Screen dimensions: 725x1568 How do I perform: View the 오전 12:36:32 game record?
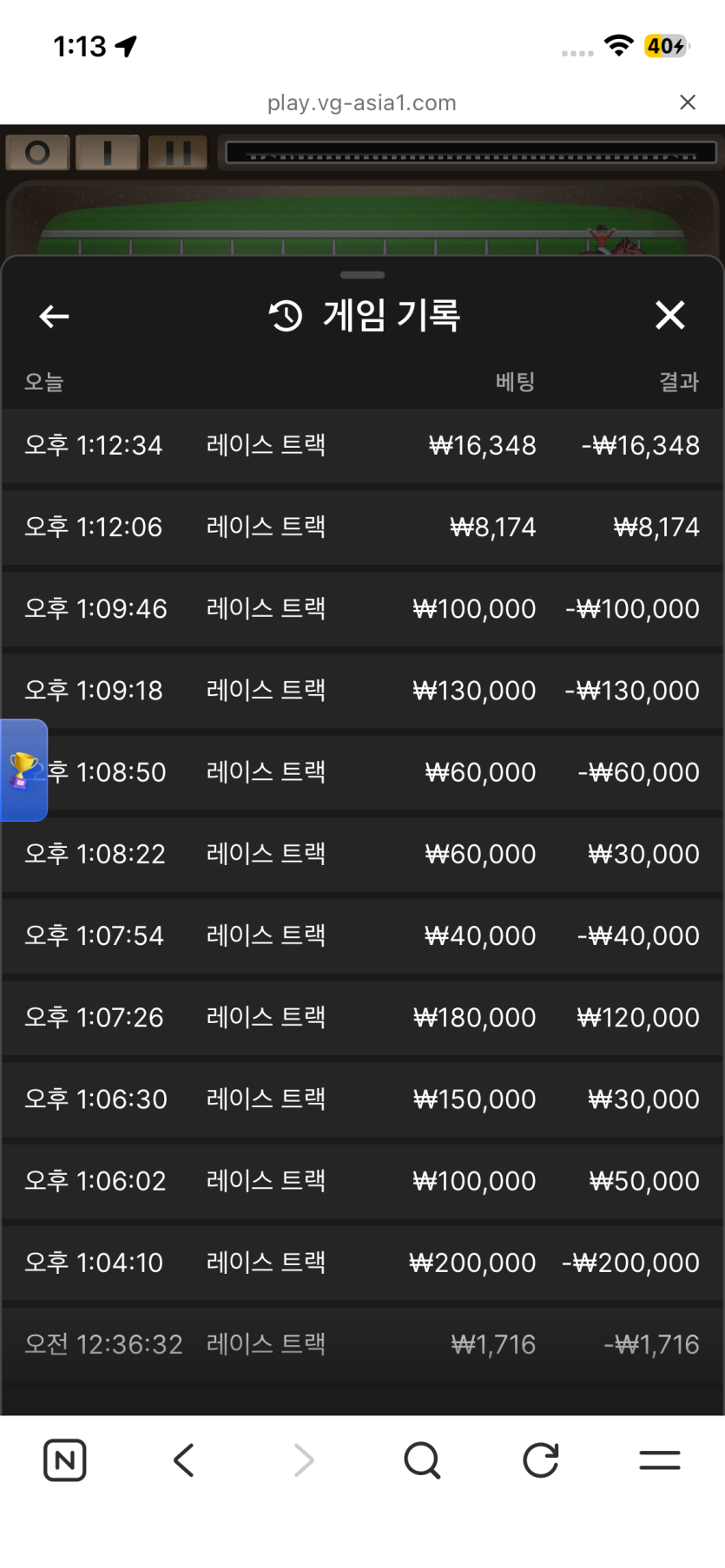coord(362,1344)
